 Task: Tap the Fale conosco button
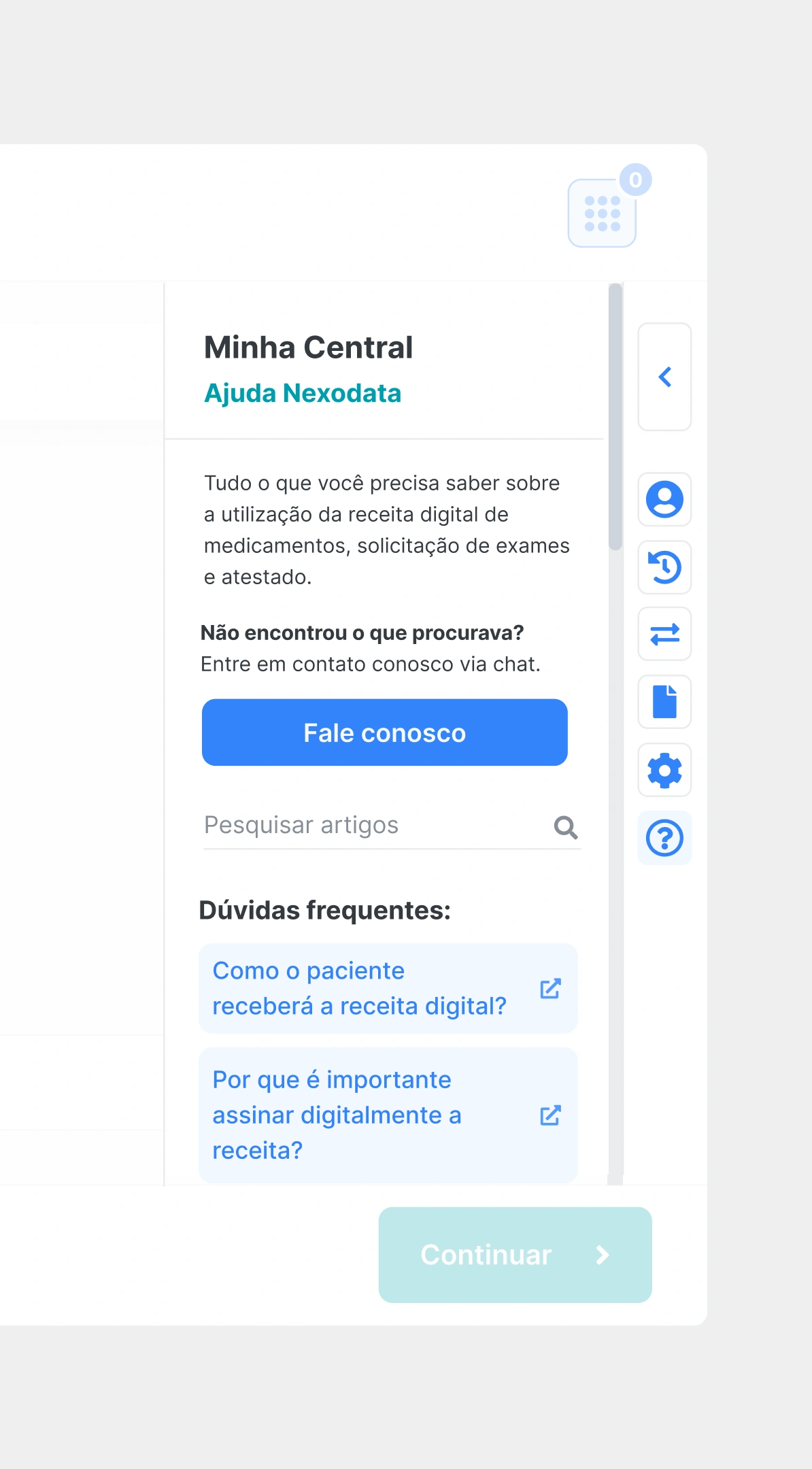point(385,732)
